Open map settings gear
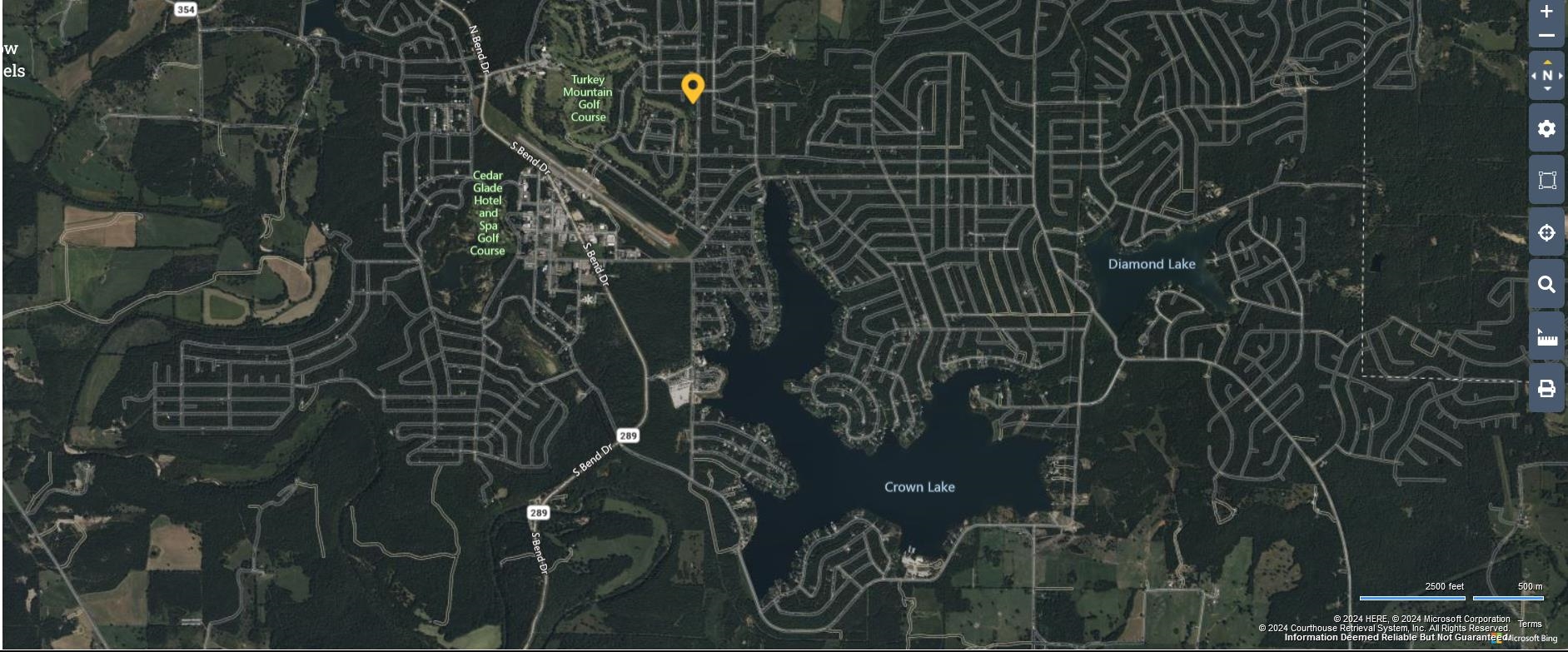This screenshot has height=652, width=1568. tap(1546, 128)
